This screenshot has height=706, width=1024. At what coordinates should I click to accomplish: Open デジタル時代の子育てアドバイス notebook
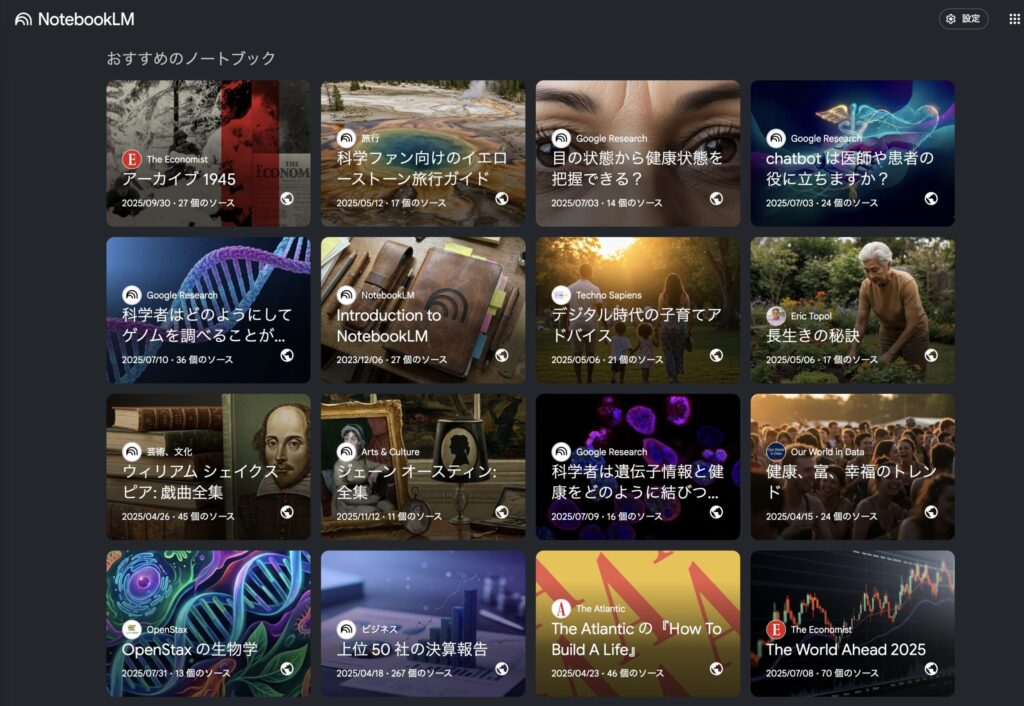coord(637,310)
